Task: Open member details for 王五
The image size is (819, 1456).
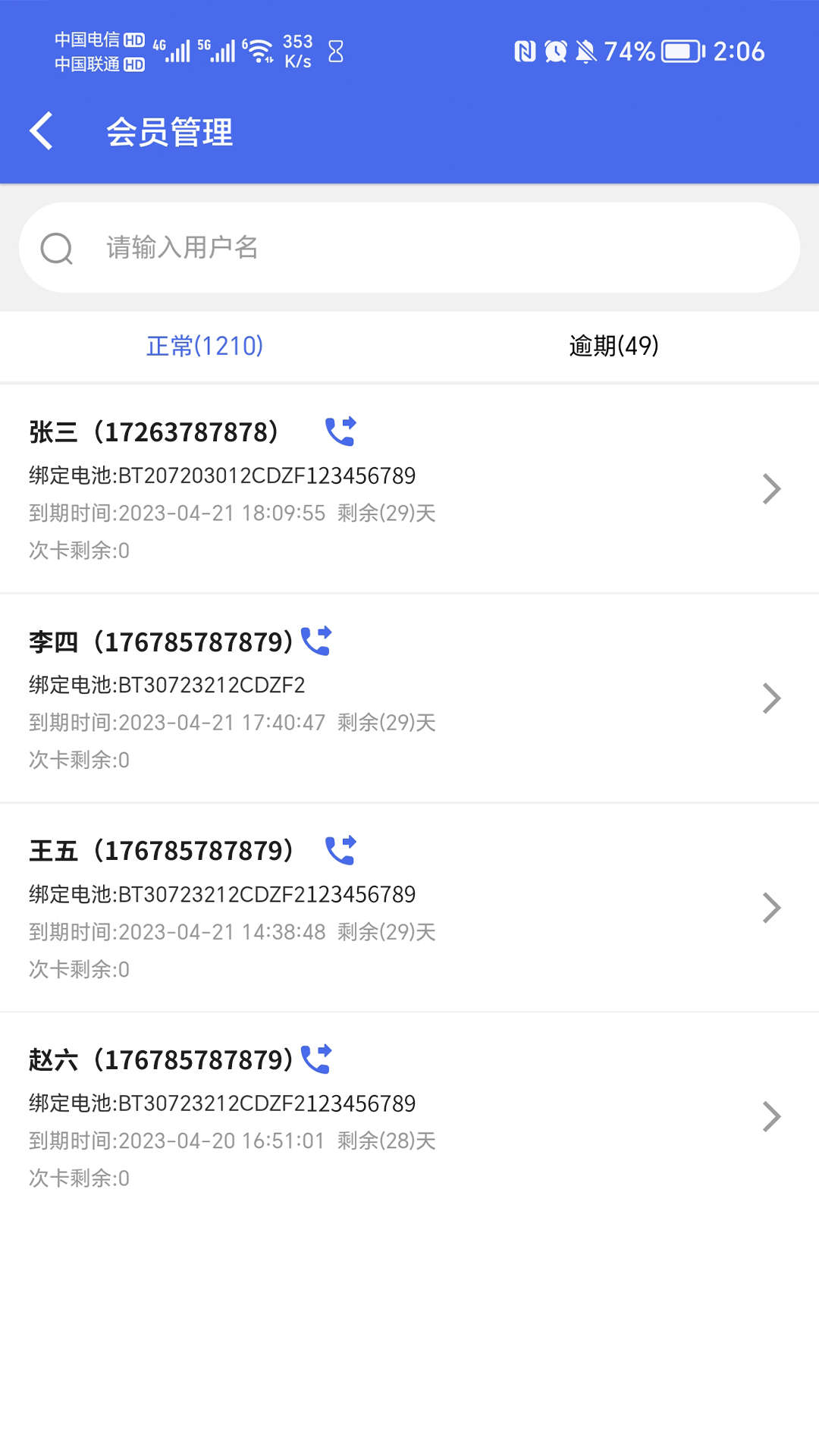Action: [771, 908]
